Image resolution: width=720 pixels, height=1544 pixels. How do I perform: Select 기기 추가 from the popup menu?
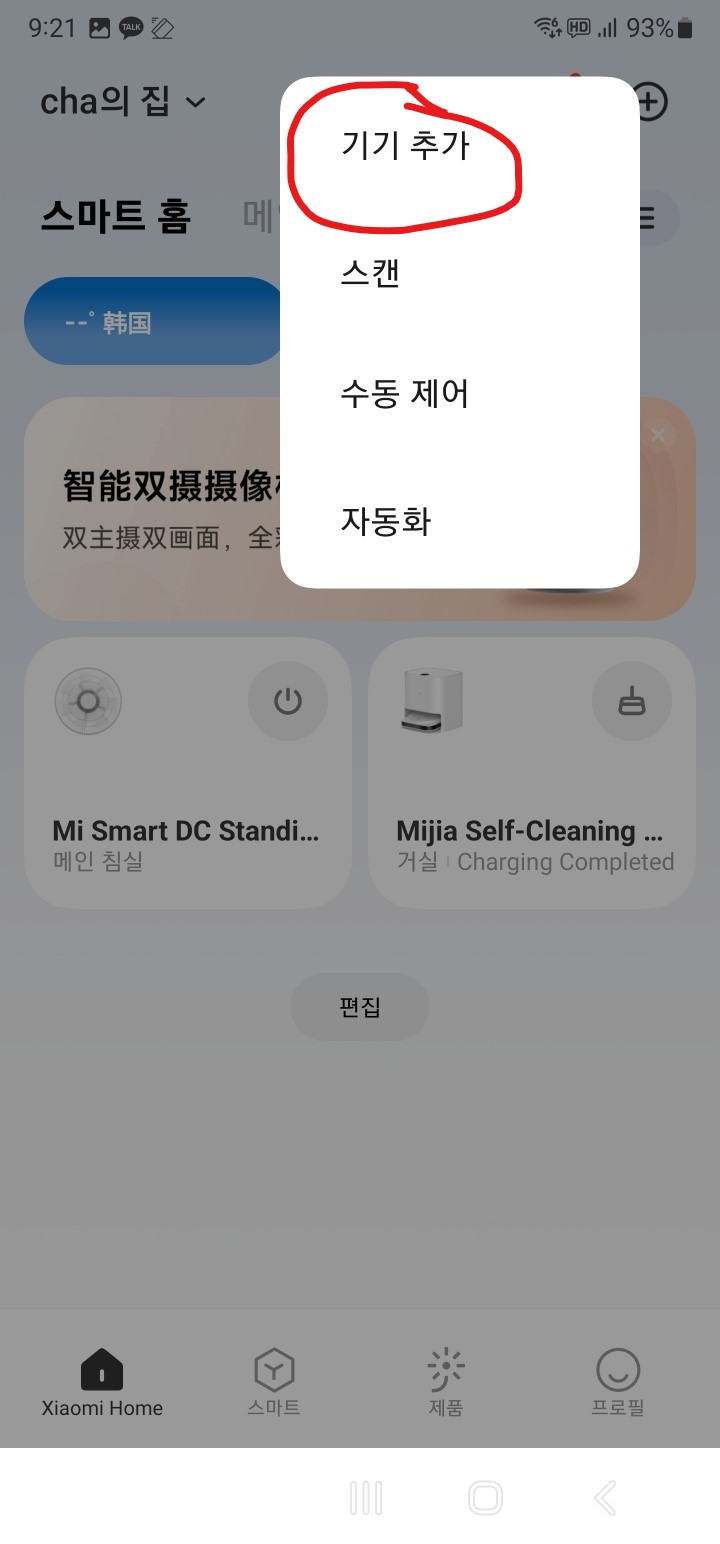404,147
